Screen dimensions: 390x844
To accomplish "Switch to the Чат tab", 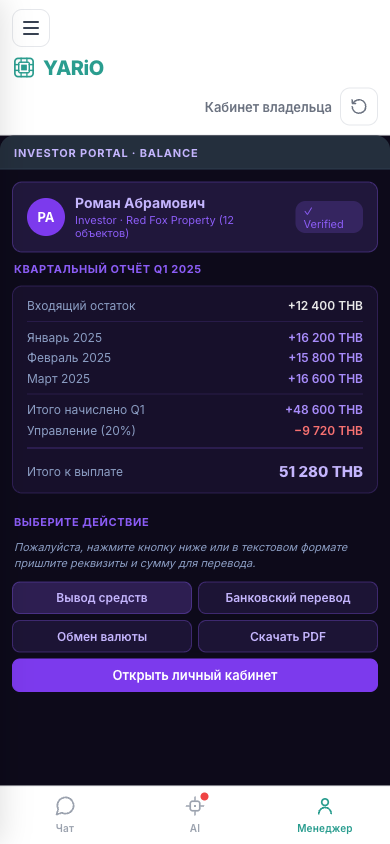I will [65, 814].
